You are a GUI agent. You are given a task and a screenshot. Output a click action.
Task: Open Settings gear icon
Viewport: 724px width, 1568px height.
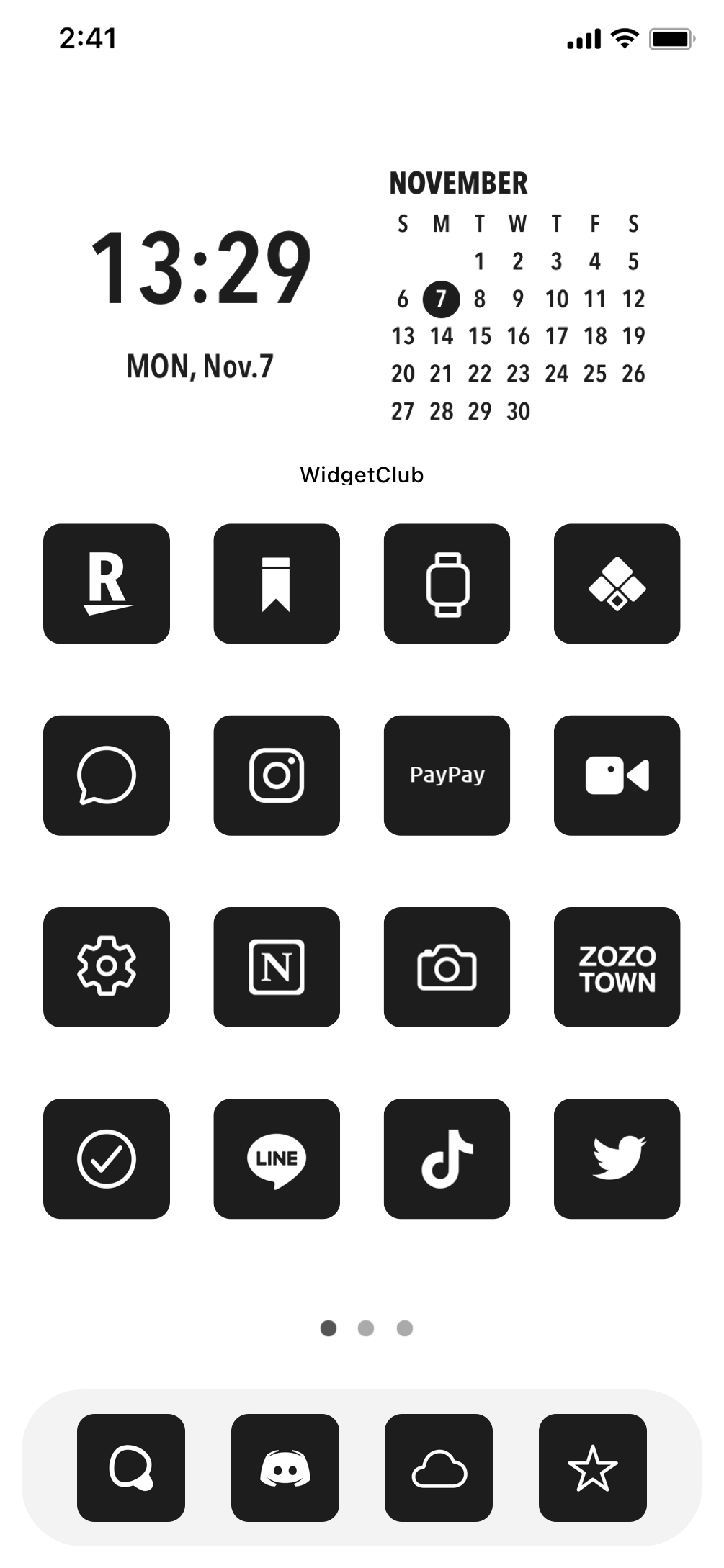(107, 967)
